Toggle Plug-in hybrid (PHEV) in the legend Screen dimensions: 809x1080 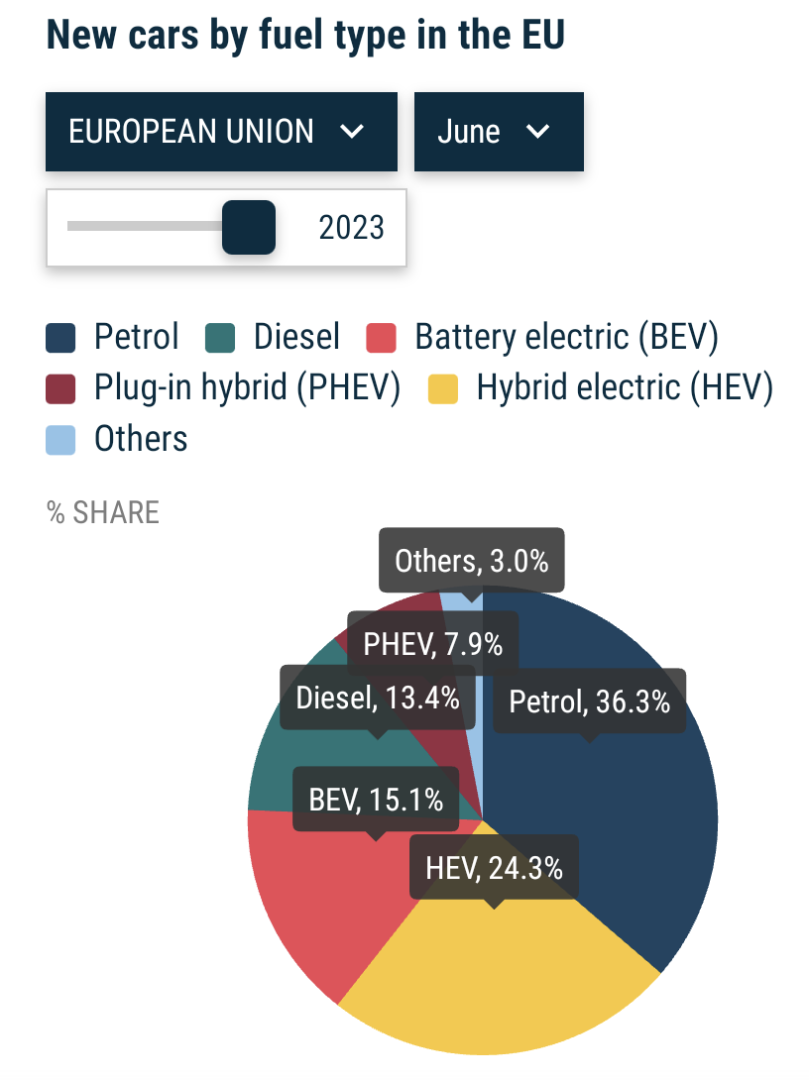(223, 388)
